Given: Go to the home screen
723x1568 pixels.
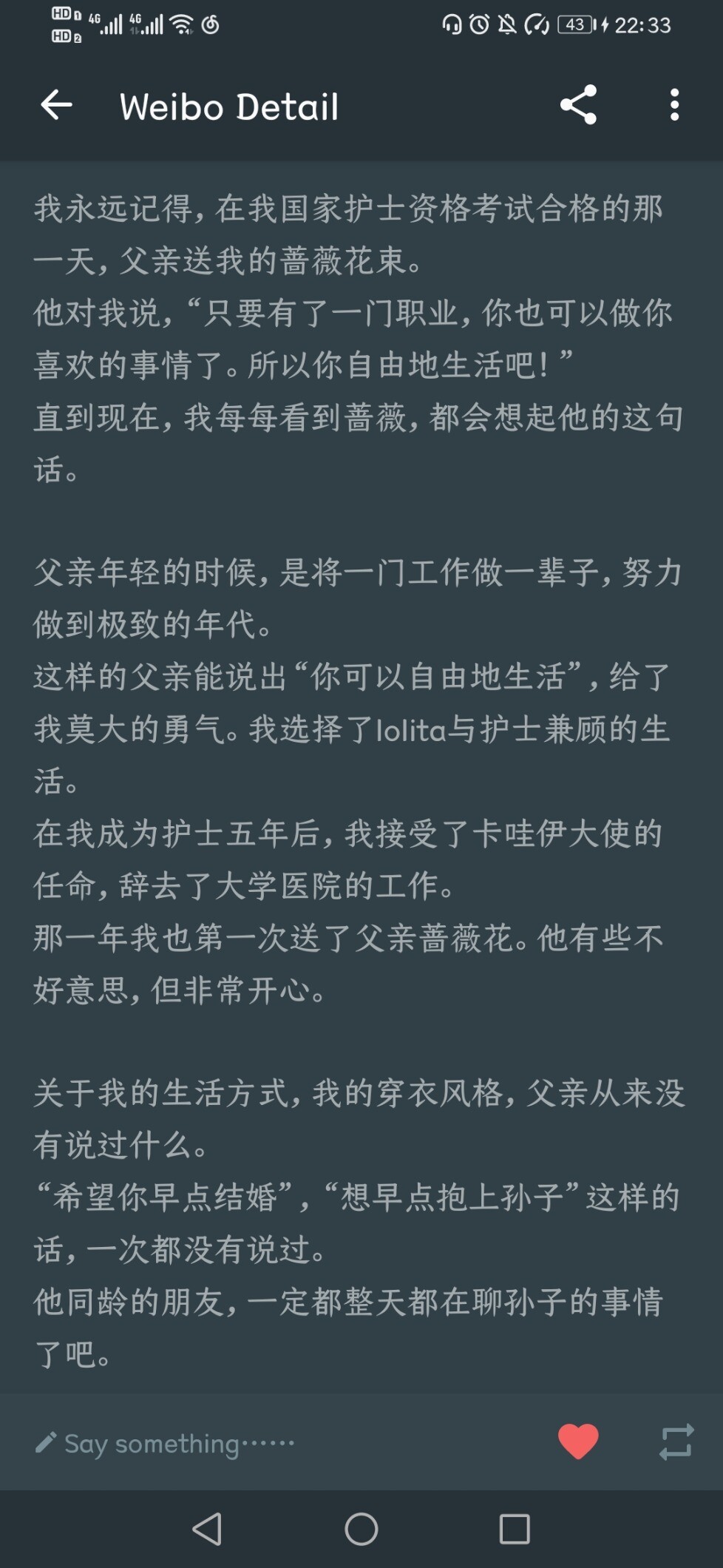Looking at the screenshot, I should pyautogui.click(x=361, y=1529).
